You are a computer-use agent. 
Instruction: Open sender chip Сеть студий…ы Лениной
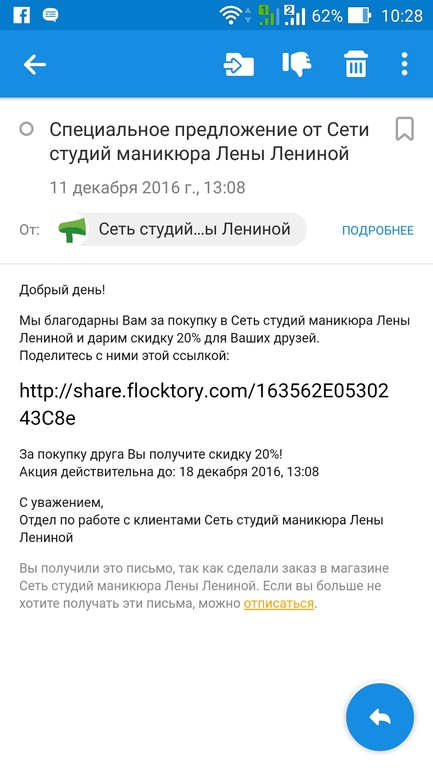point(181,229)
